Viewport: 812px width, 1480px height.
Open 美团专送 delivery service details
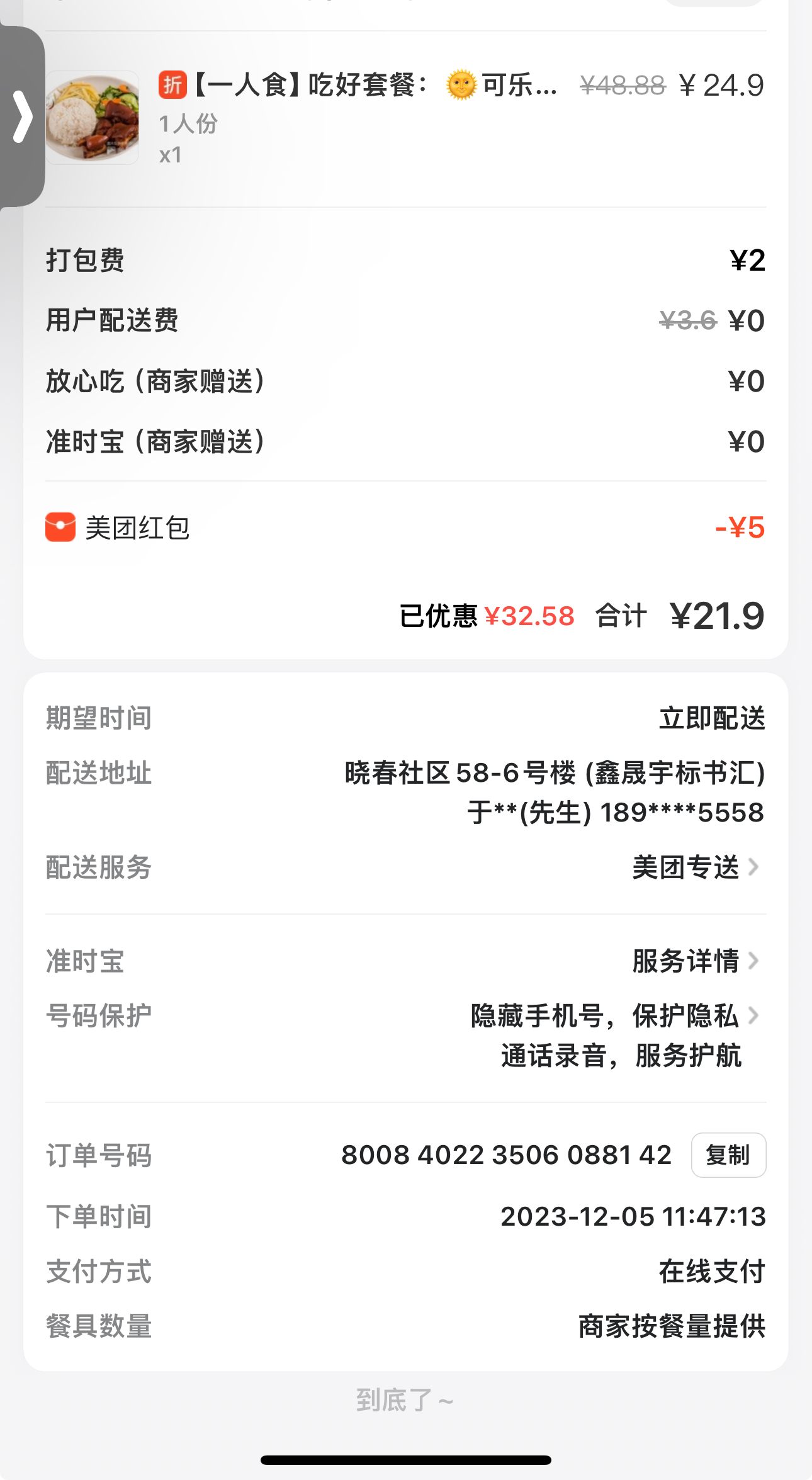695,867
